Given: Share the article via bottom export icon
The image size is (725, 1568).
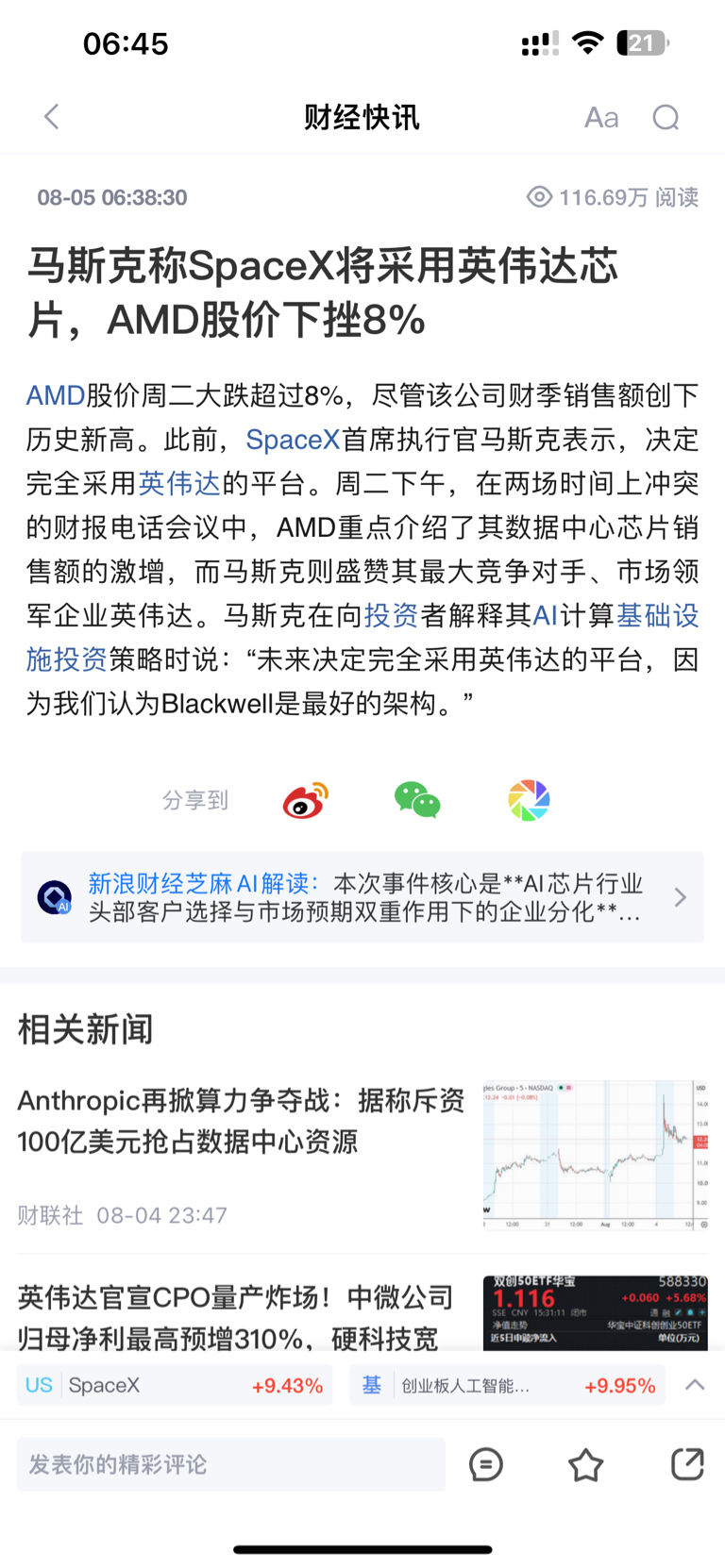Looking at the screenshot, I should 687,1463.
